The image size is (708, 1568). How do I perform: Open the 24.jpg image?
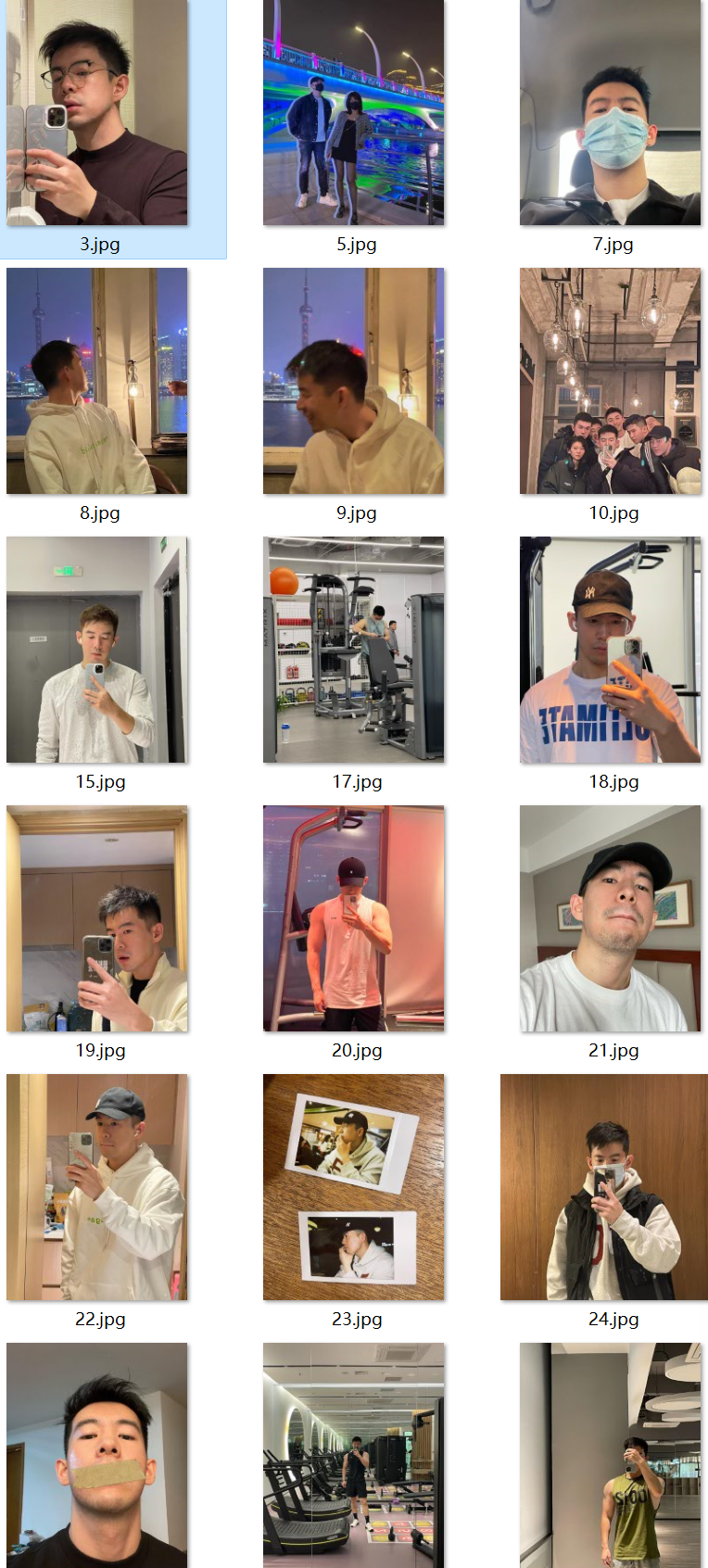603,1187
